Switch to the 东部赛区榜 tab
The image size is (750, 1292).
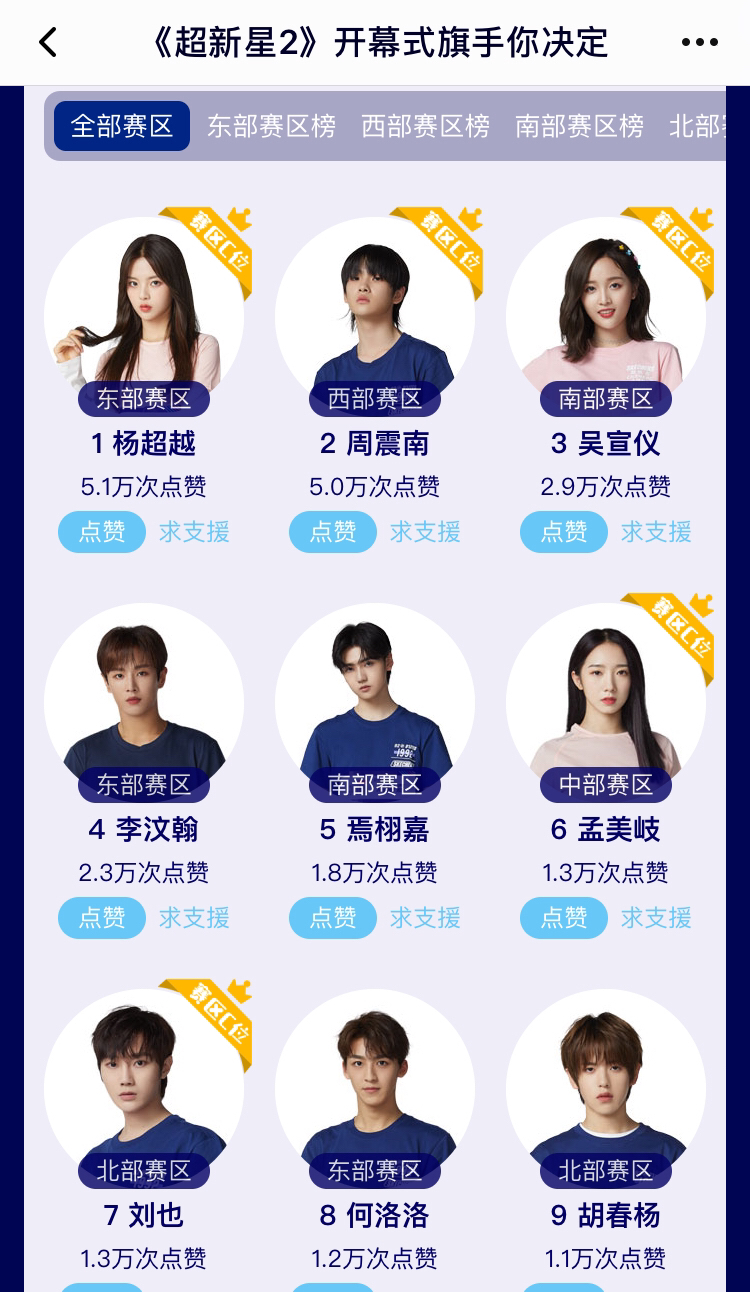[x=271, y=126]
